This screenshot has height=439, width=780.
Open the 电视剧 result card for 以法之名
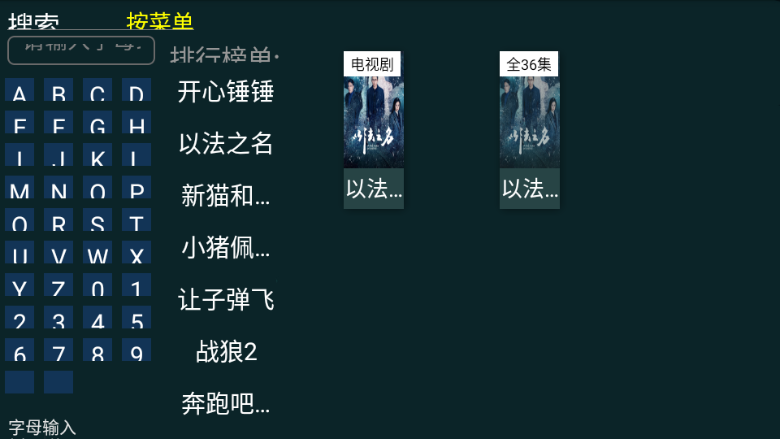pyautogui.click(x=374, y=130)
